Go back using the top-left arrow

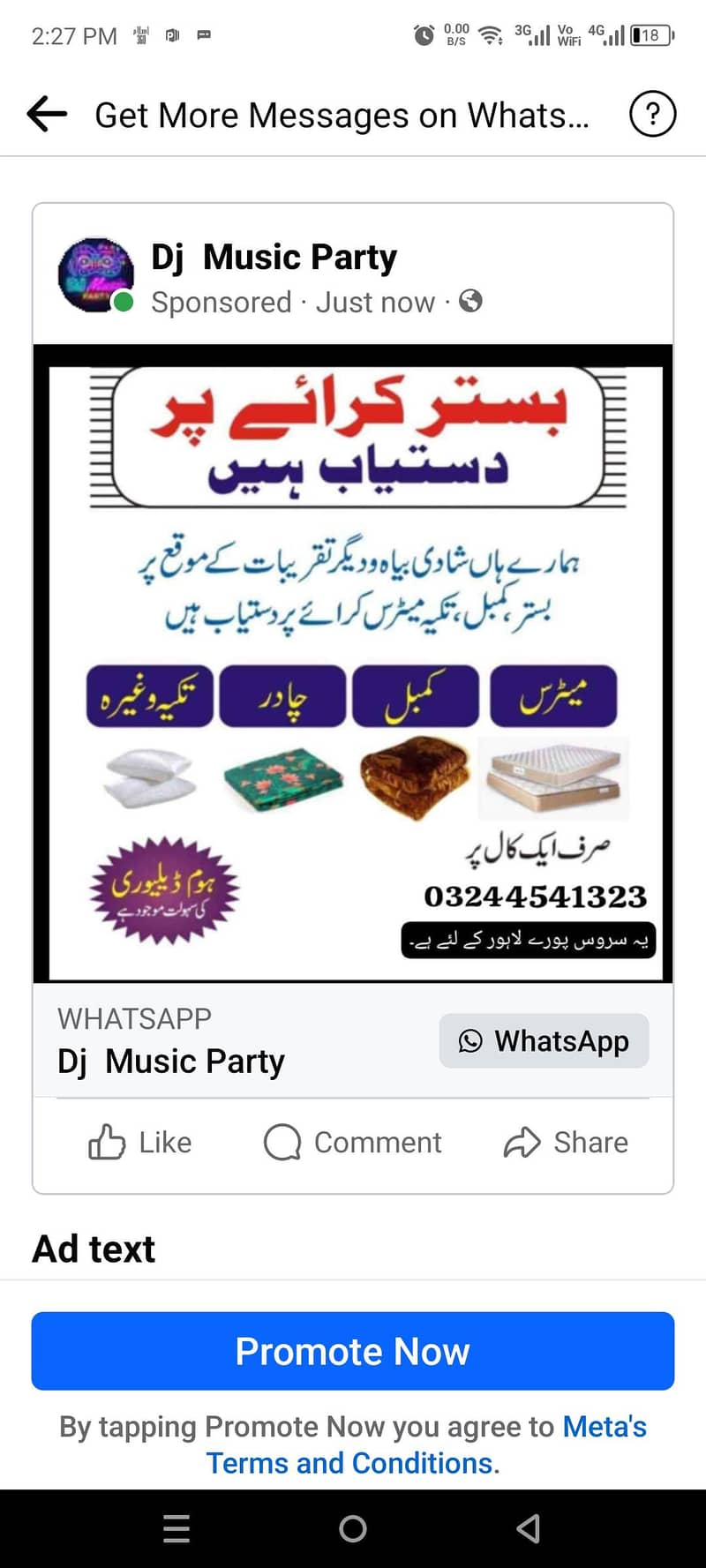pyautogui.click(x=47, y=114)
